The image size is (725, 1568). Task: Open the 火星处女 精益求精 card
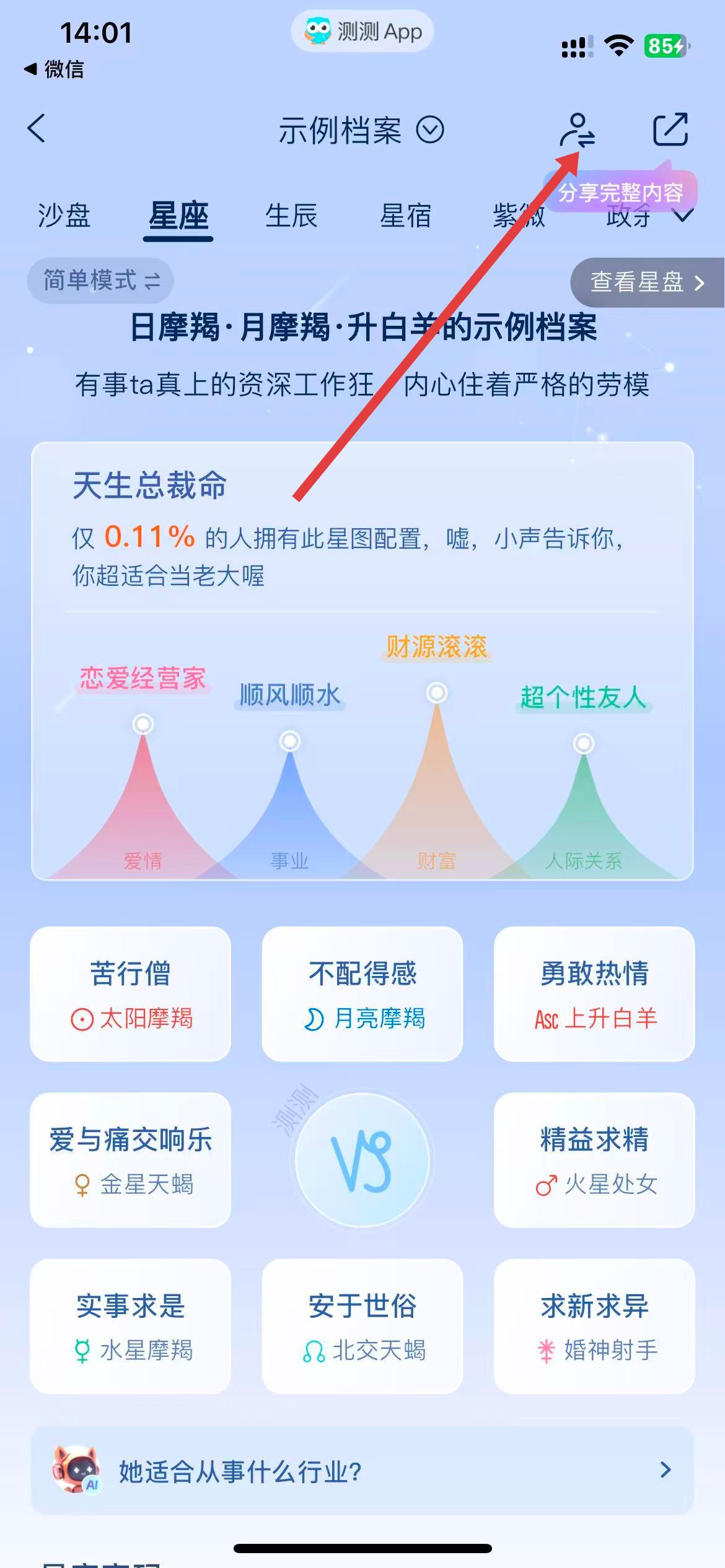point(594,1159)
